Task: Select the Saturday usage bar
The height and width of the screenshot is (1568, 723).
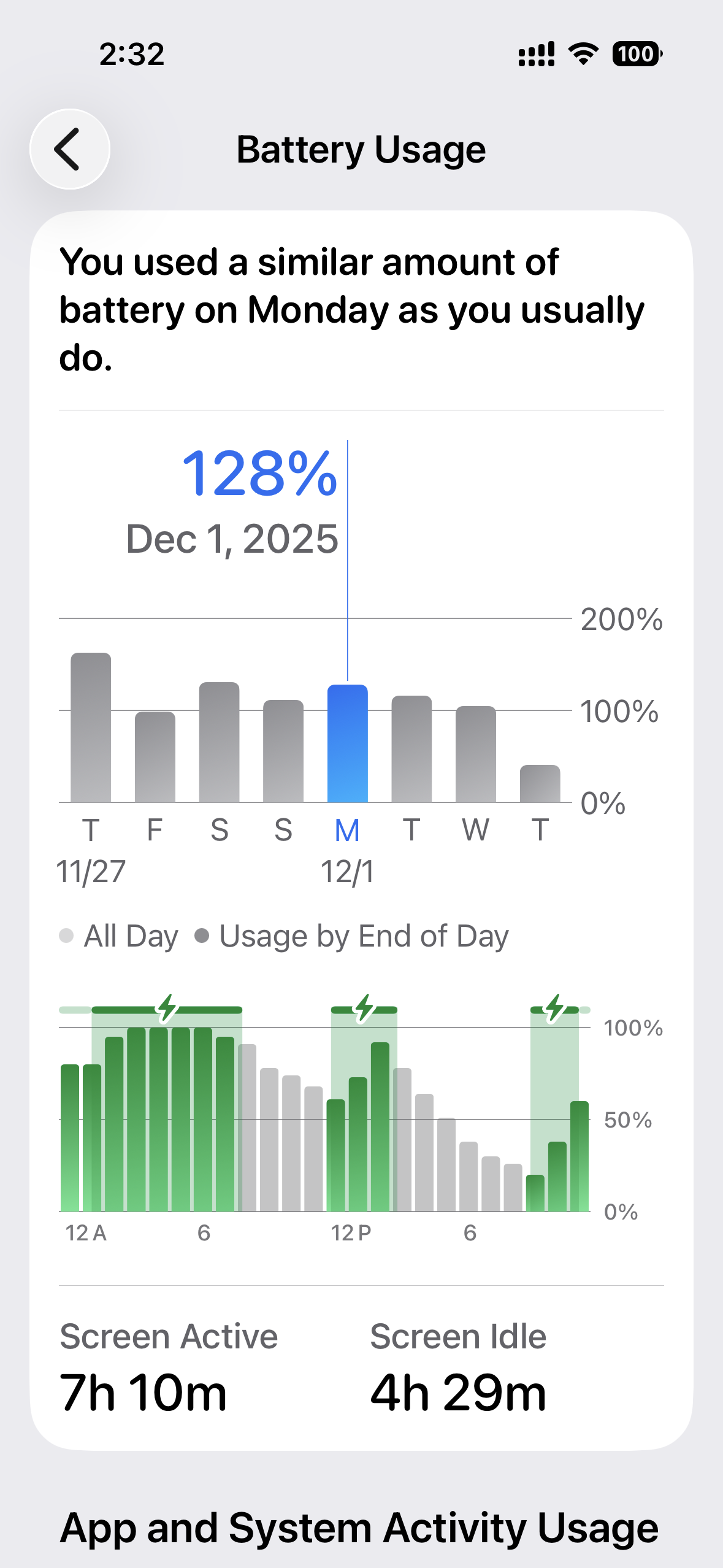Action: pos(219,742)
